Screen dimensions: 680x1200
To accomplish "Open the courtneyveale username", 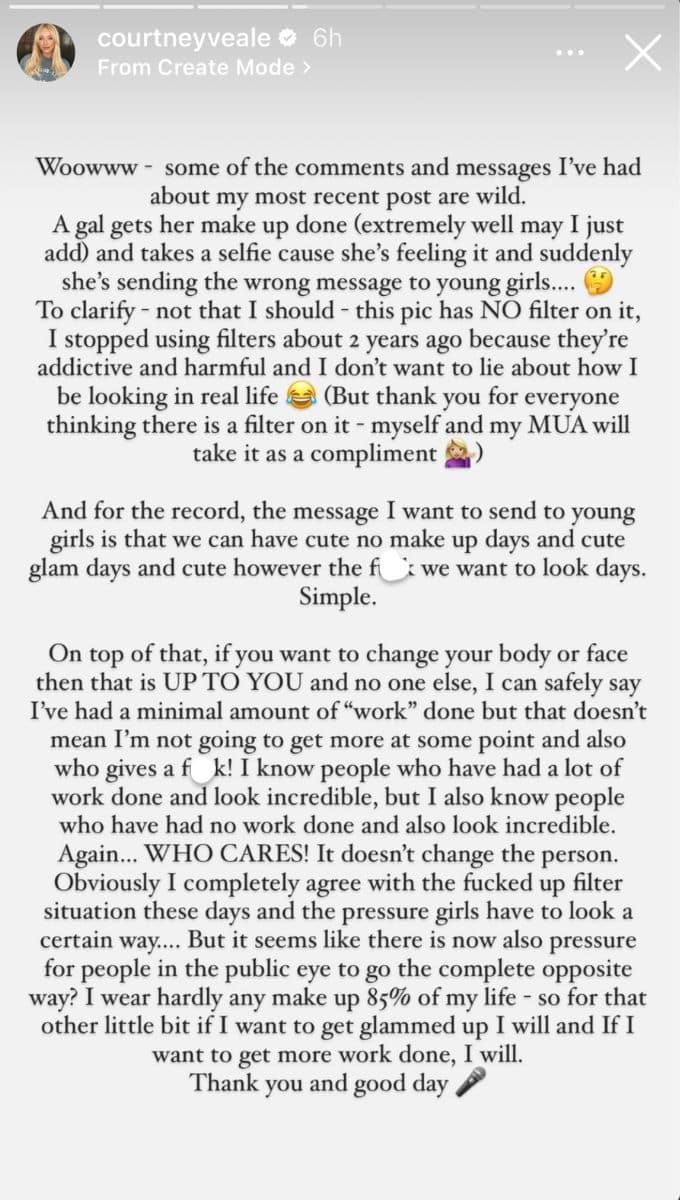I will 184,39.
